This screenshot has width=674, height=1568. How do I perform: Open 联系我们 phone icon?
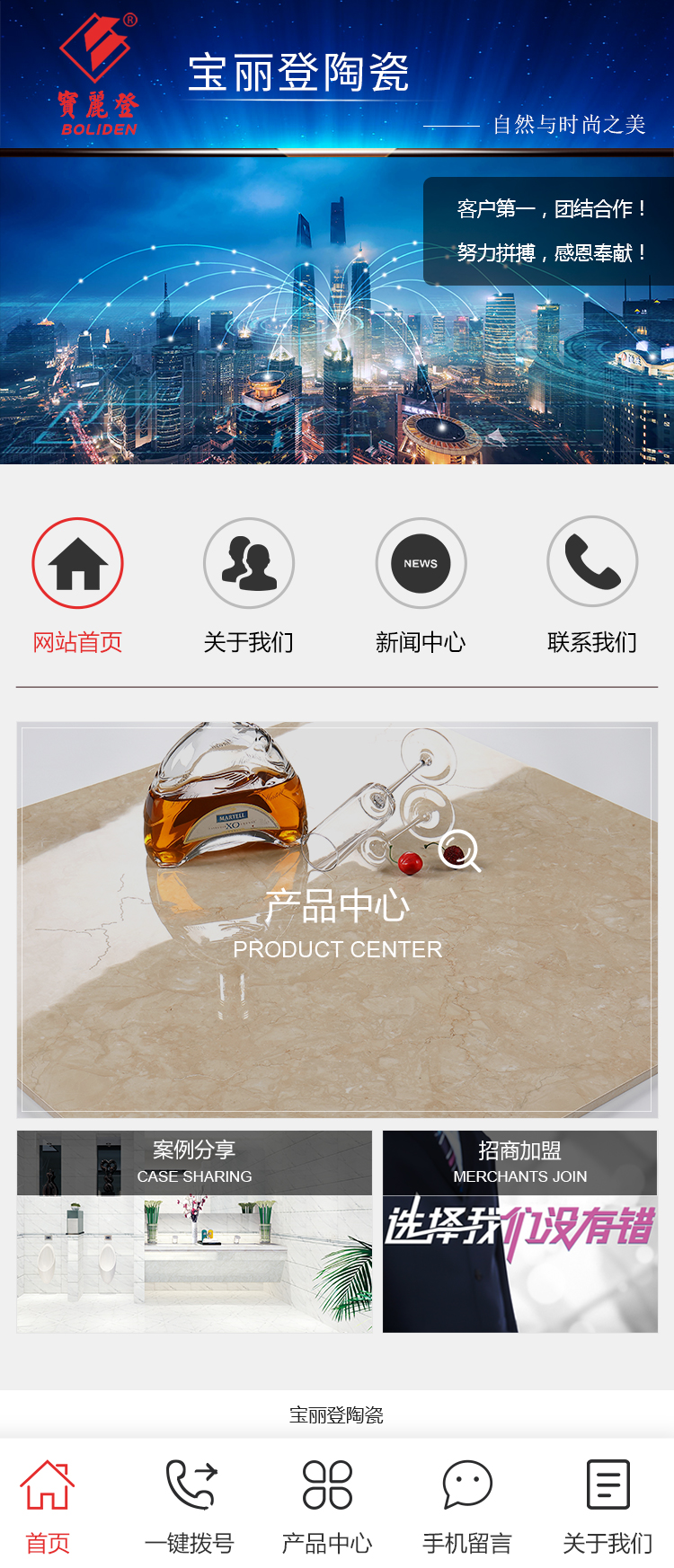tap(592, 562)
